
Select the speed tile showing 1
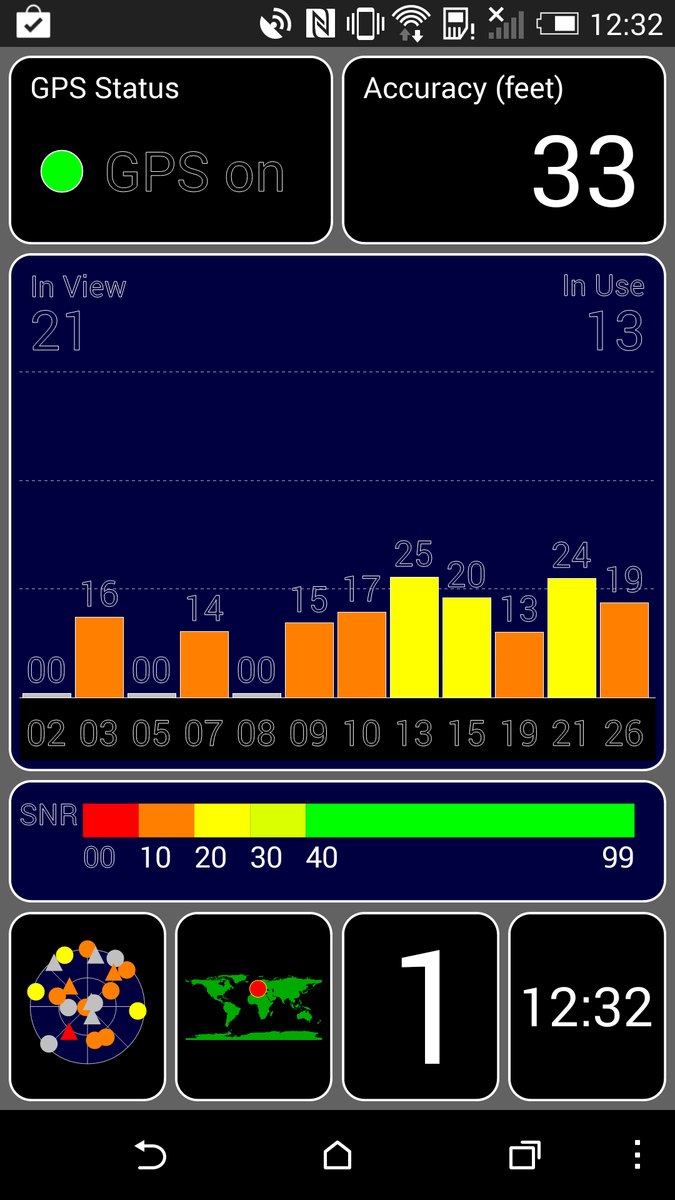(420, 1006)
